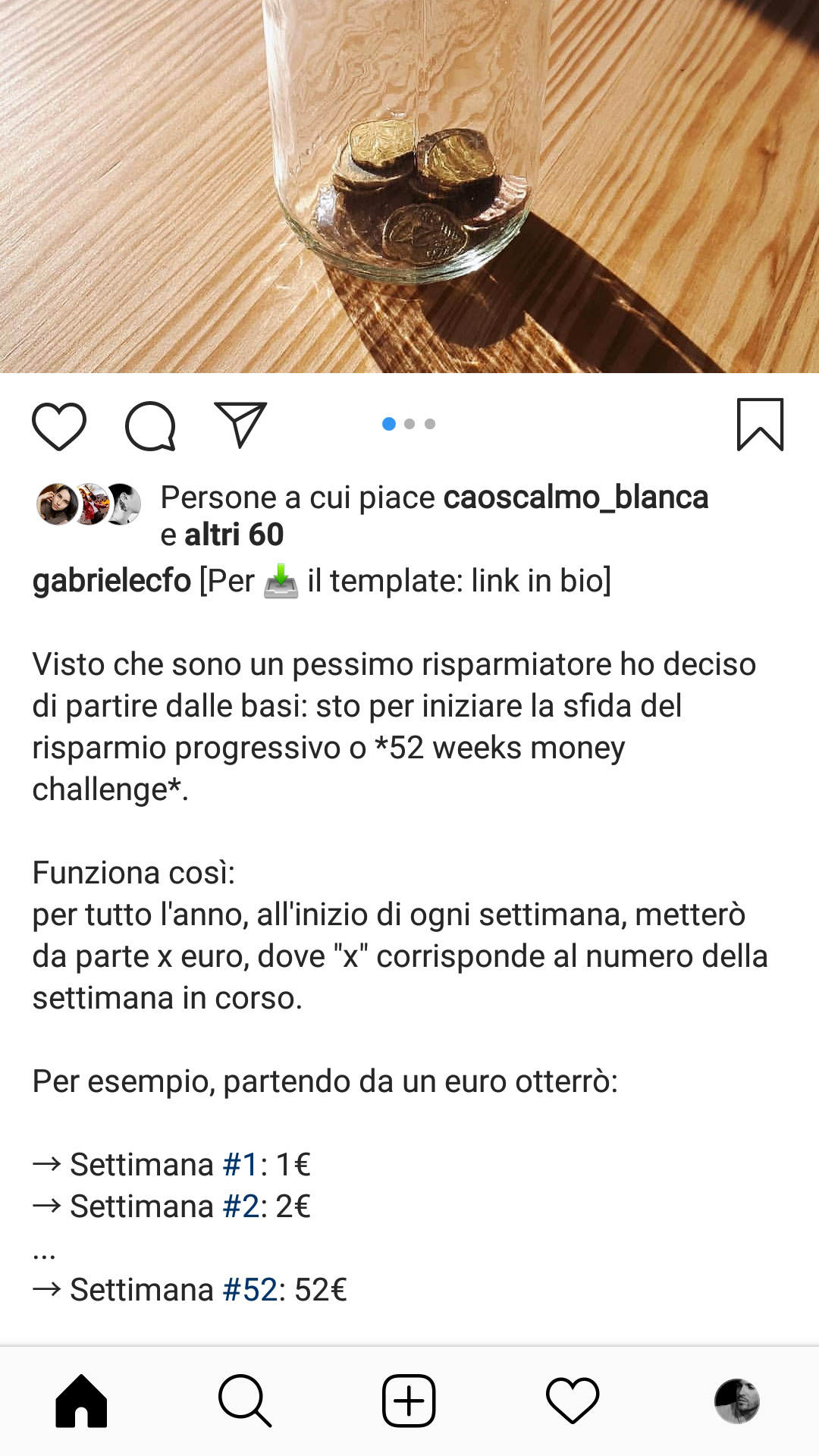819x1456 pixels.
Task: Open comments on this post
Action: (150, 426)
